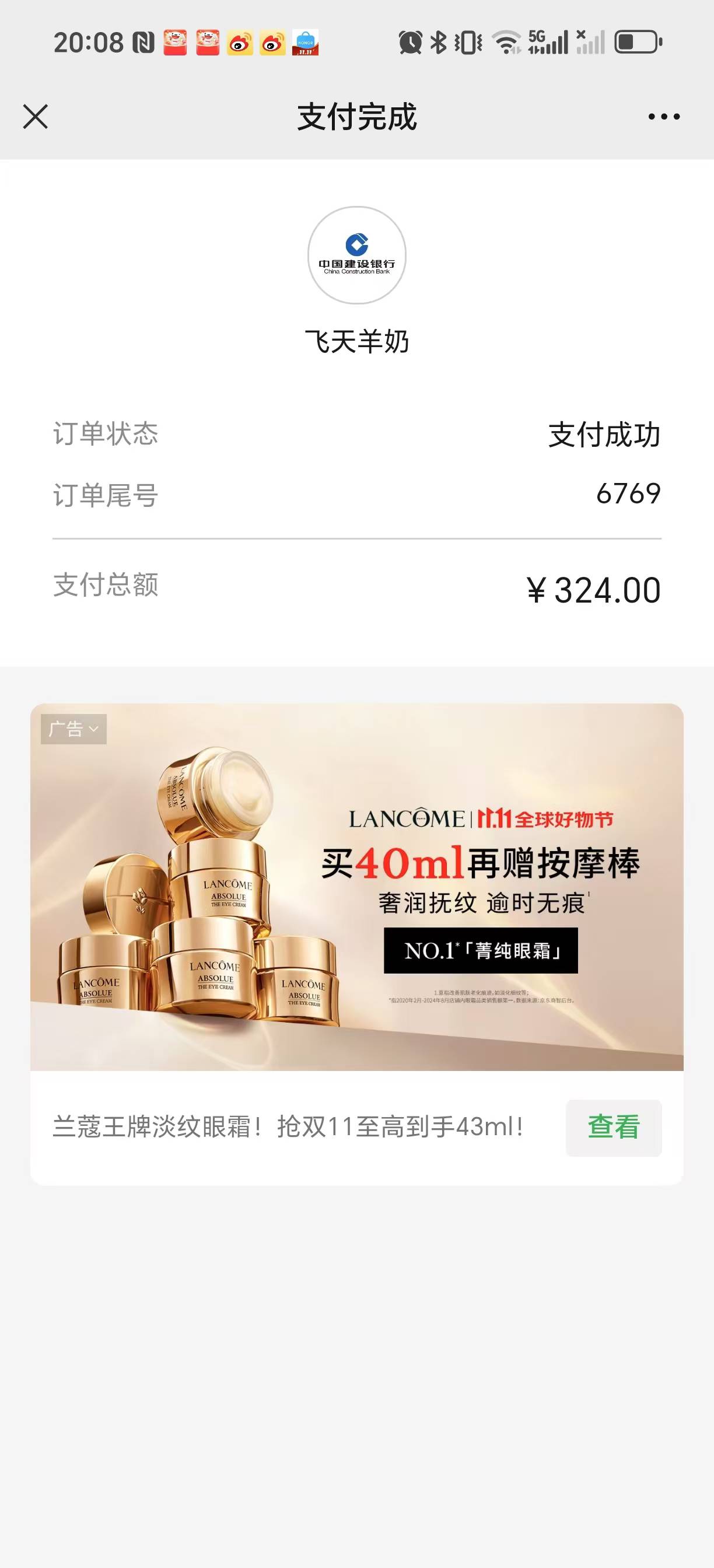Open the three-dot overflow menu

(x=663, y=116)
